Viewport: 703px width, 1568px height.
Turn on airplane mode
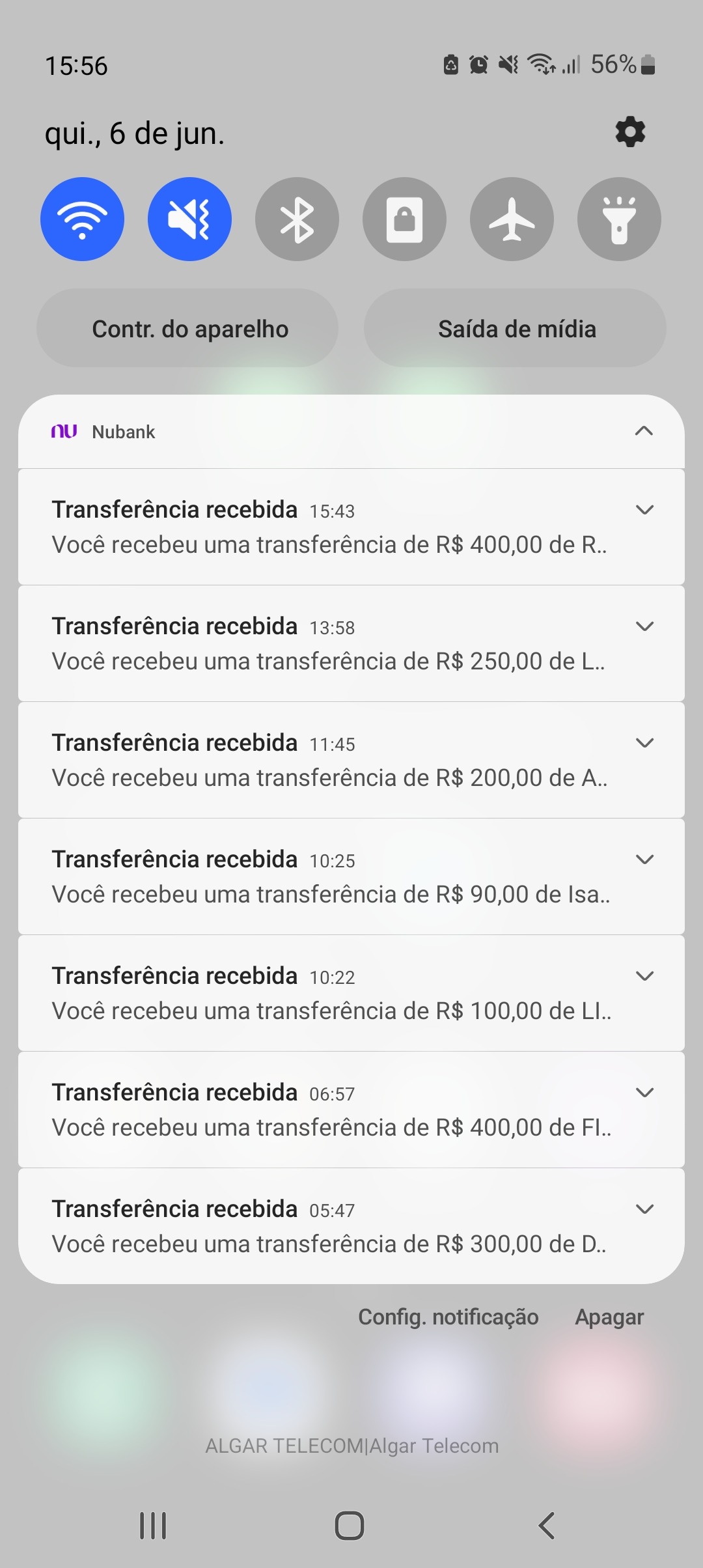click(512, 219)
